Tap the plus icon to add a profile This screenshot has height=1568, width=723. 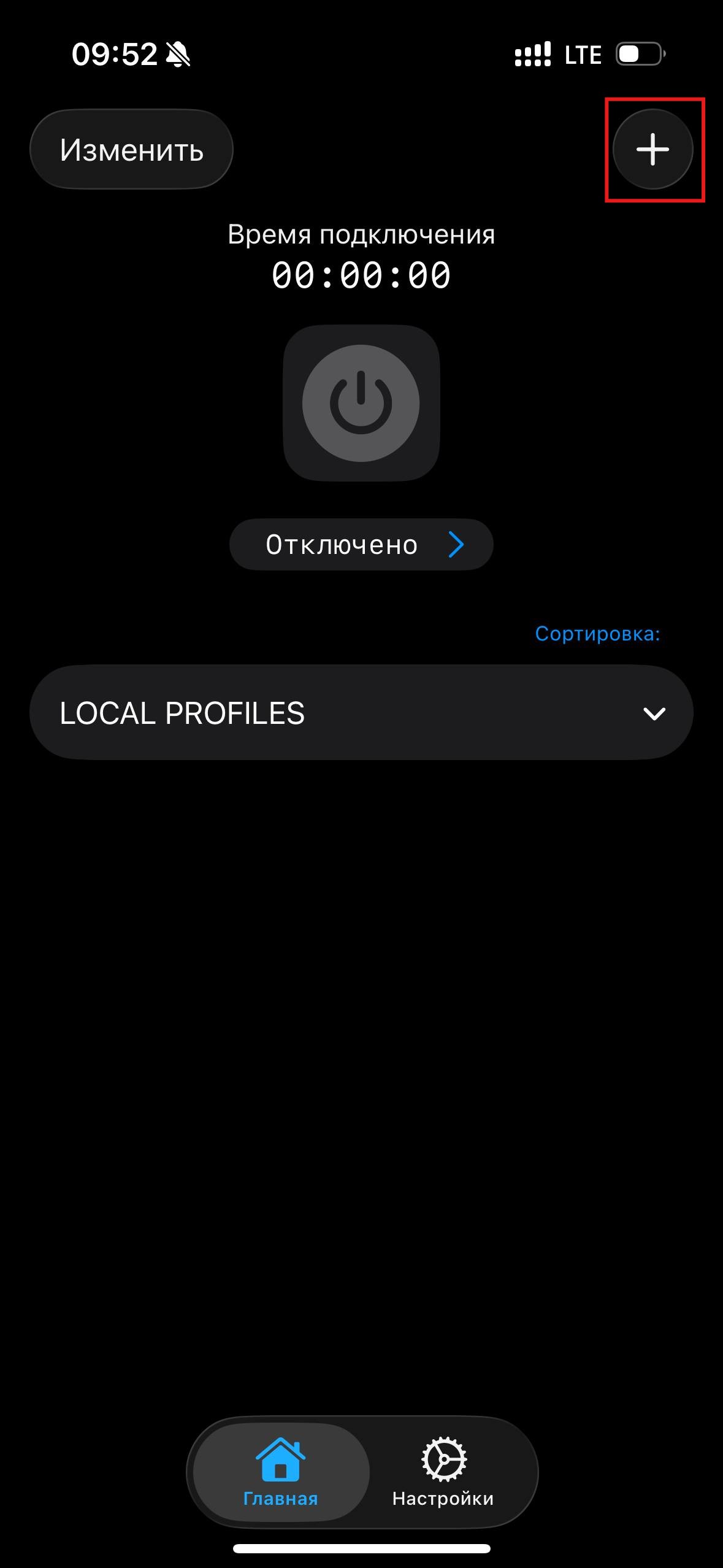coord(652,149)
